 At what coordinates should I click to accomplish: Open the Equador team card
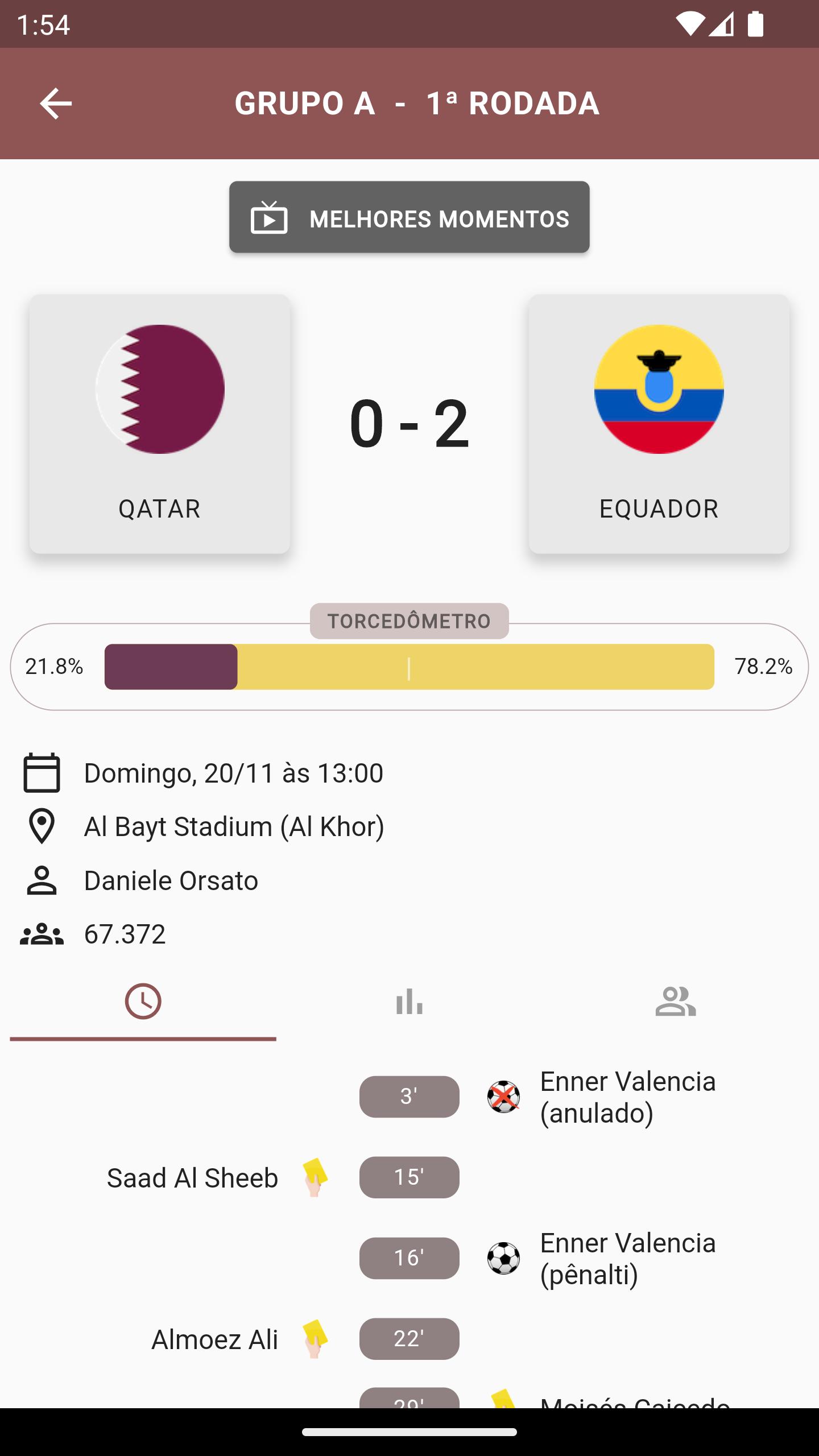(659, 424)
